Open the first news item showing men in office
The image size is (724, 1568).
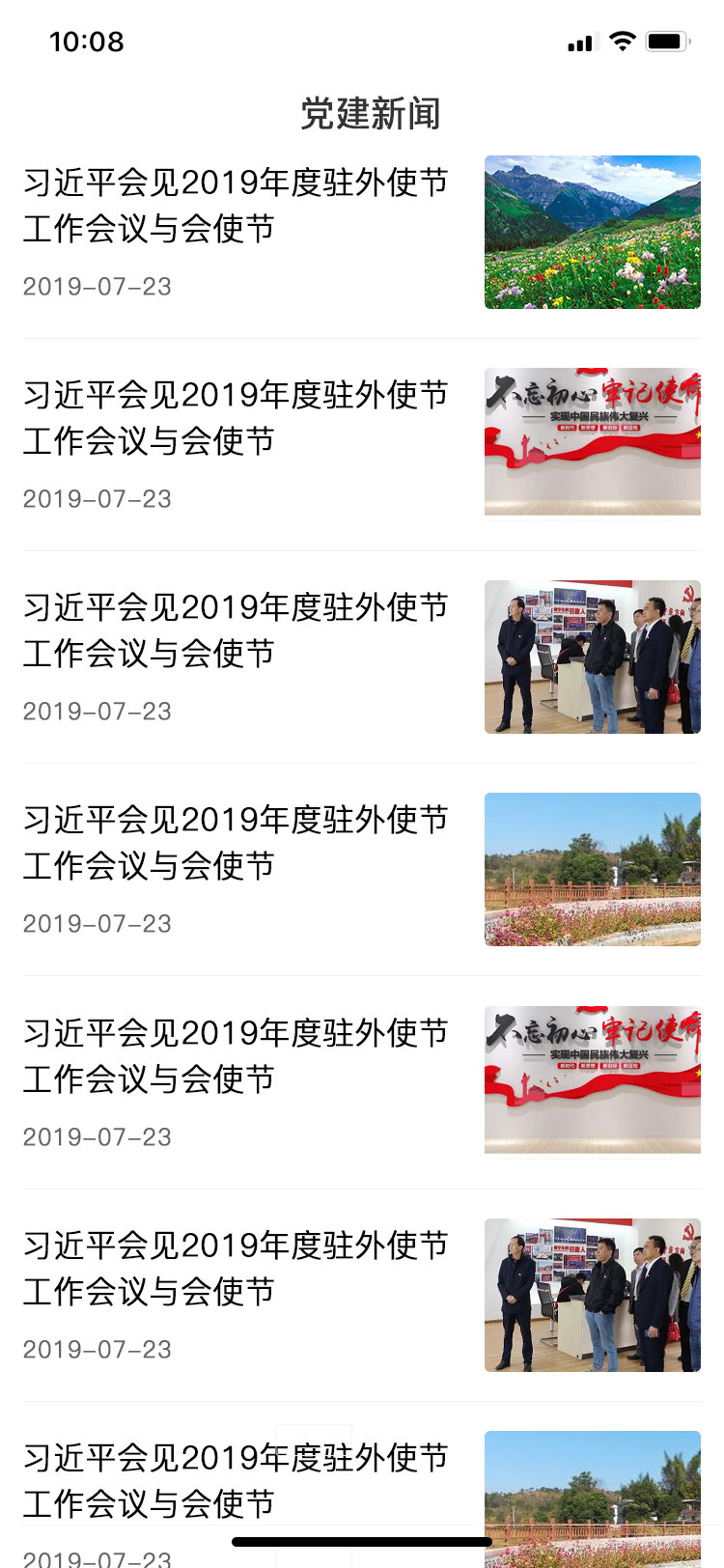(362, 658)
